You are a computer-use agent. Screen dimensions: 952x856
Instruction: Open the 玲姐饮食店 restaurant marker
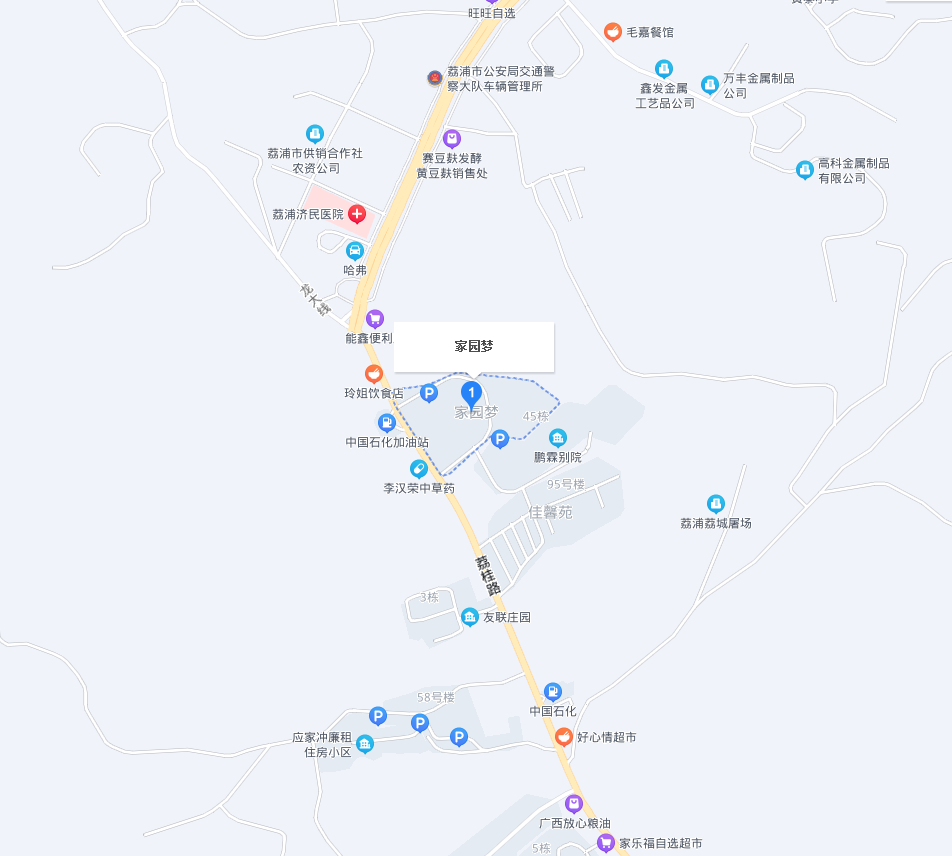[x=374, y=374]
